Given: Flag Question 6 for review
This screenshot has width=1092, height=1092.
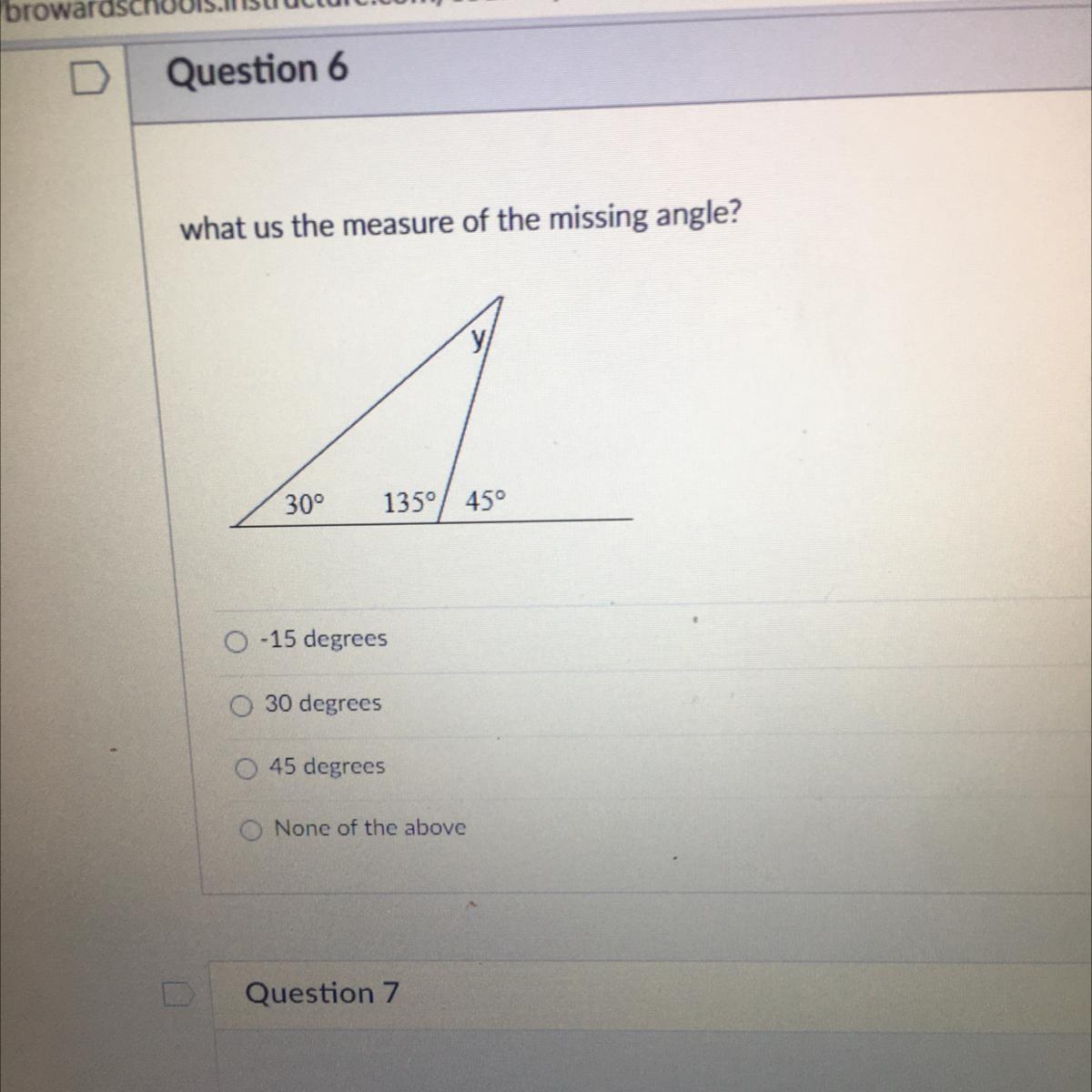Looking at the screenshot, I should 90,79.
